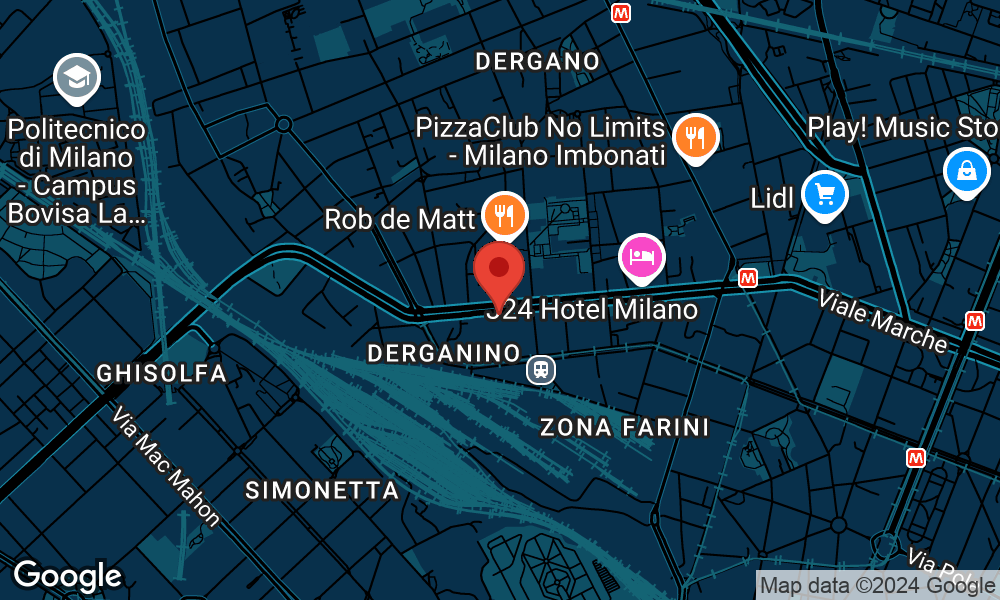Open the Rob de Matt restaurant marker

(505, 213)
